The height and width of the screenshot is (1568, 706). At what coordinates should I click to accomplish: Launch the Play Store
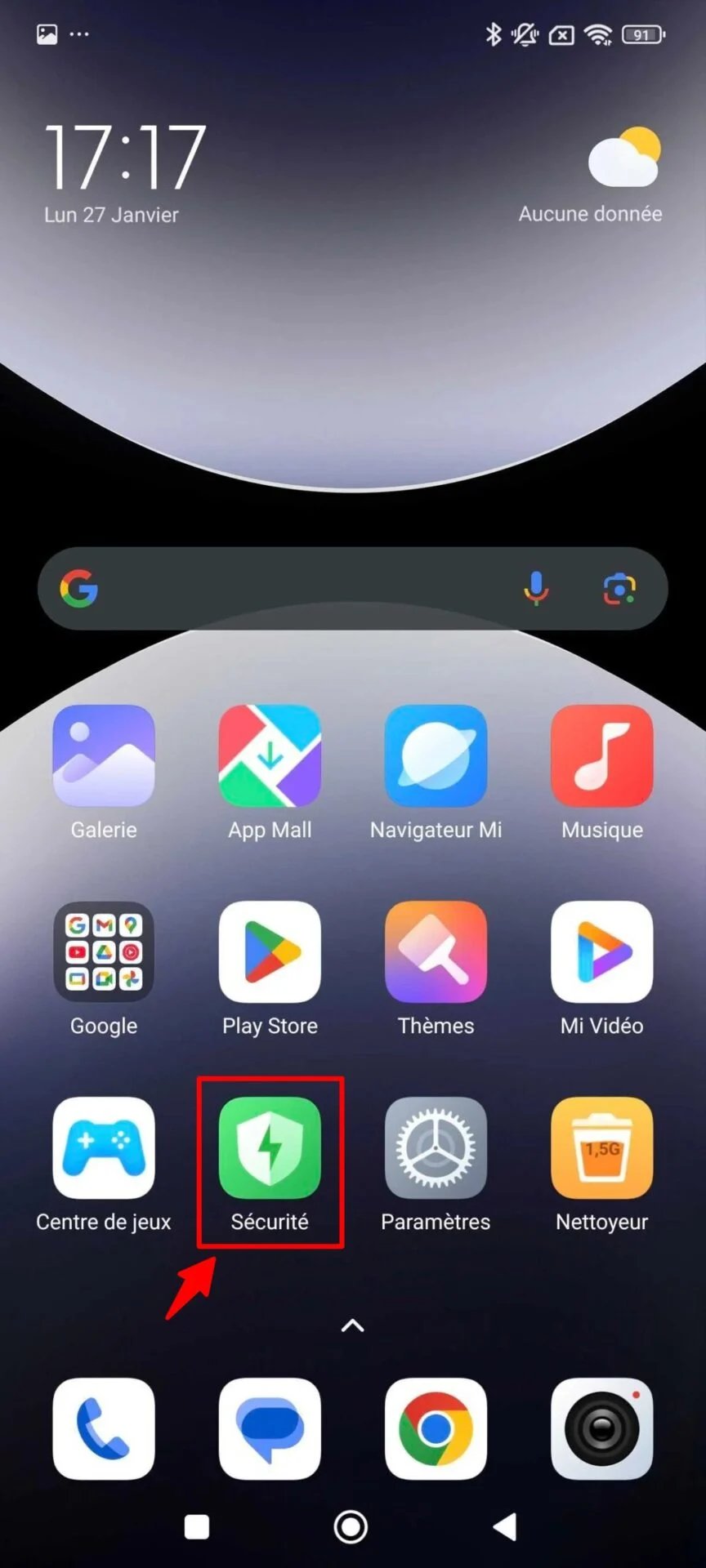pyautogui.click(x=270, y=951)
